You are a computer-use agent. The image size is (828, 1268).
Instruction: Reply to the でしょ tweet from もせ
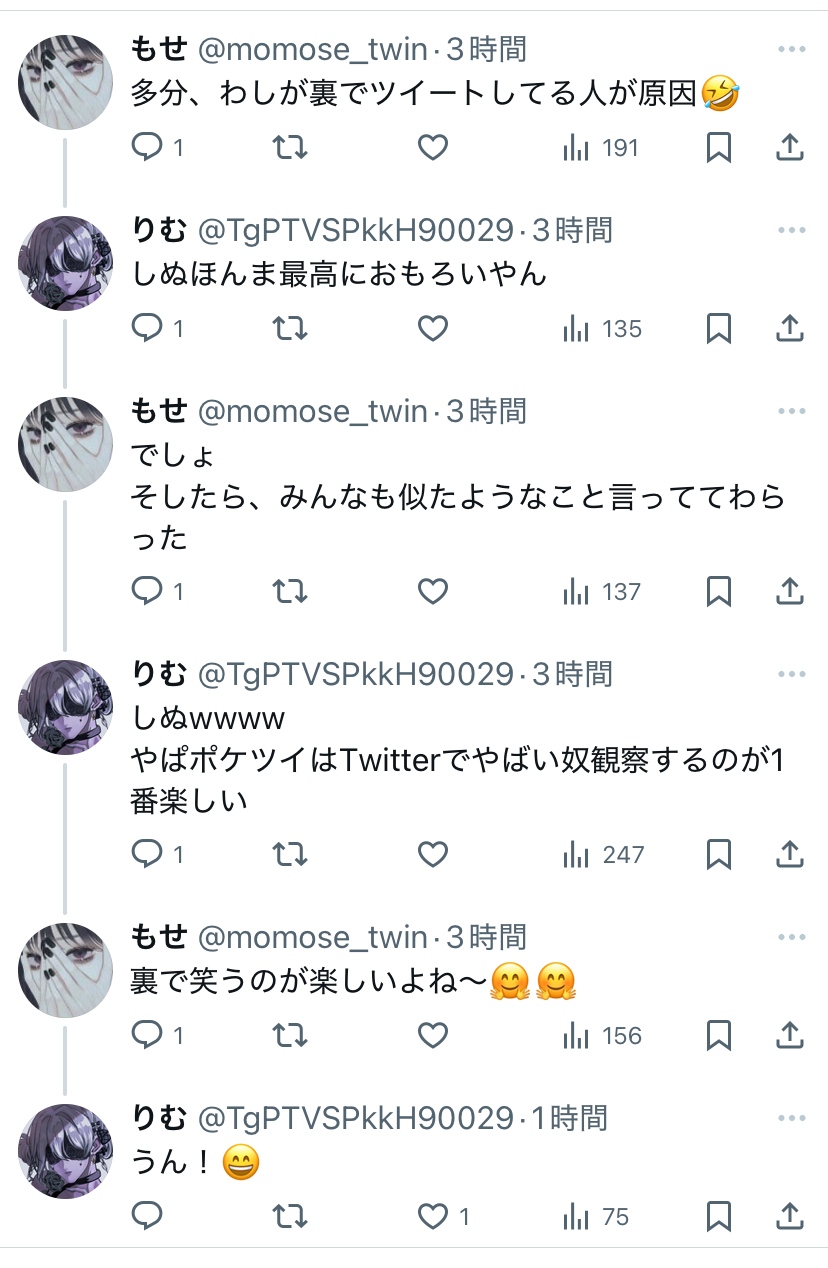point(147,592)
